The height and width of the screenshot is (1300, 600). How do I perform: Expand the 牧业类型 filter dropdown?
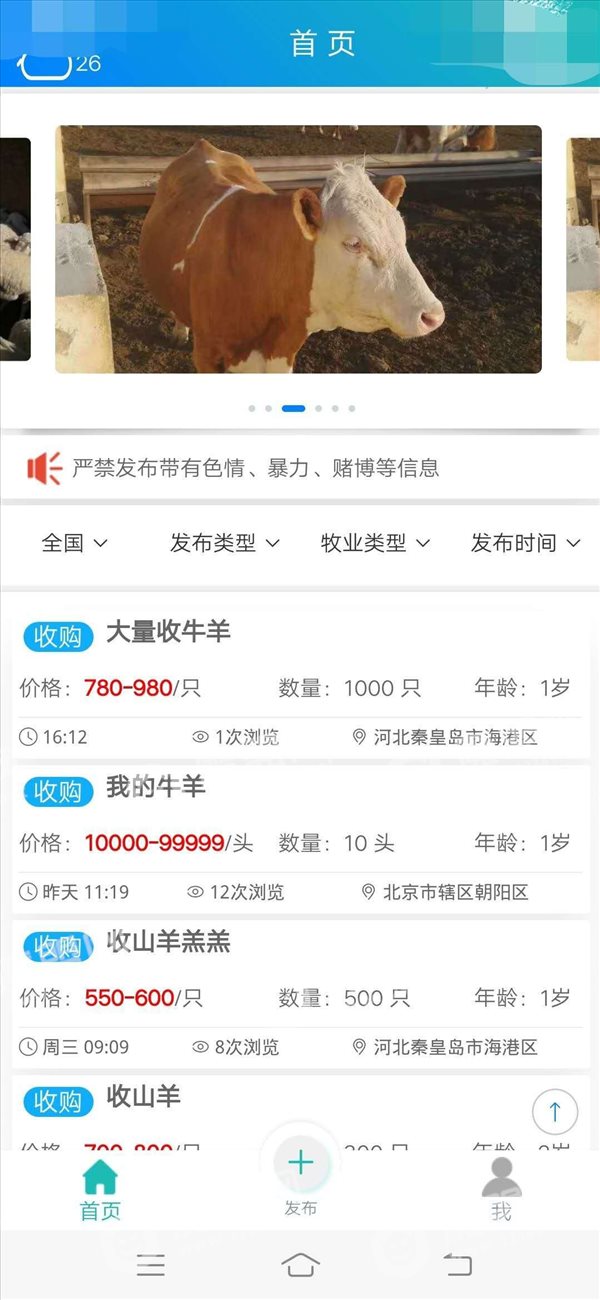pyautogui.click(x=375, y=543)
